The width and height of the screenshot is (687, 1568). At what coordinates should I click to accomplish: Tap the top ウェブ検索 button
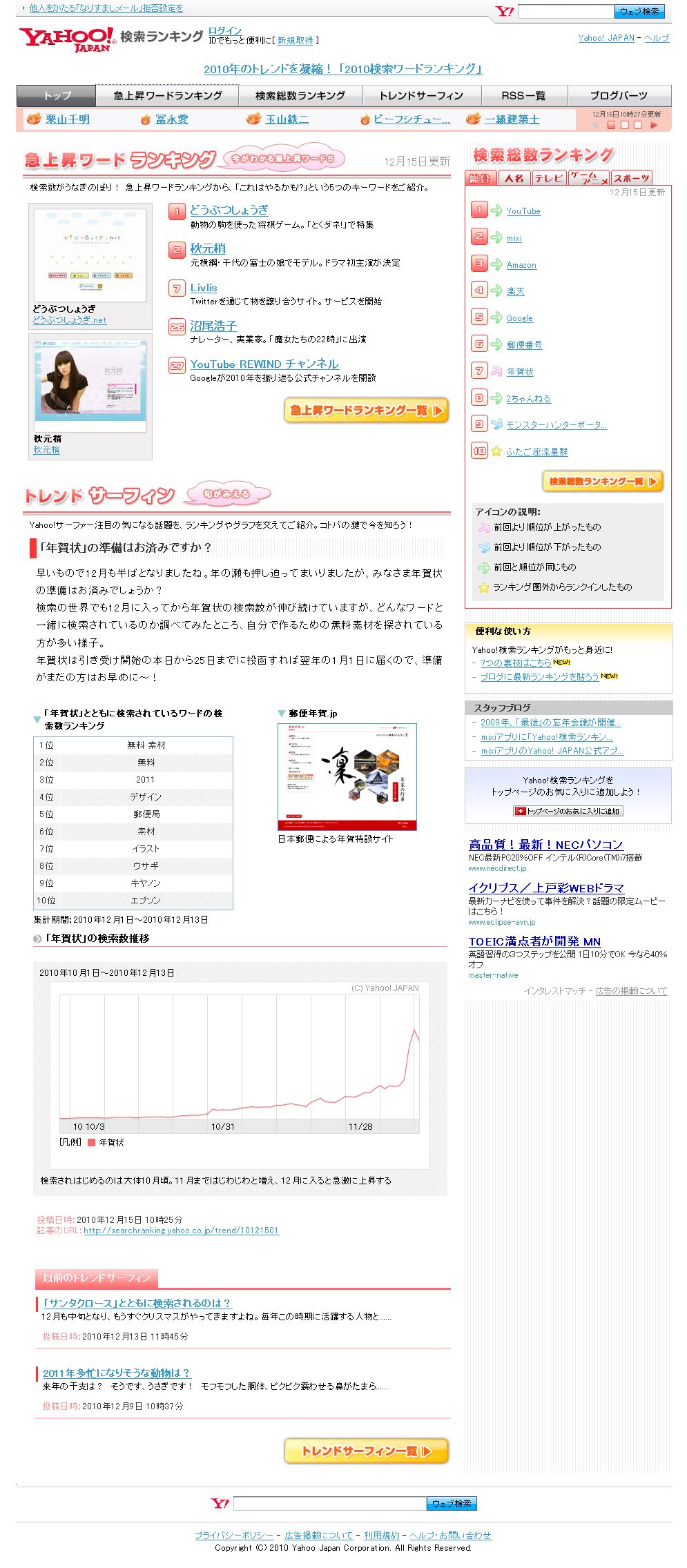639,12
